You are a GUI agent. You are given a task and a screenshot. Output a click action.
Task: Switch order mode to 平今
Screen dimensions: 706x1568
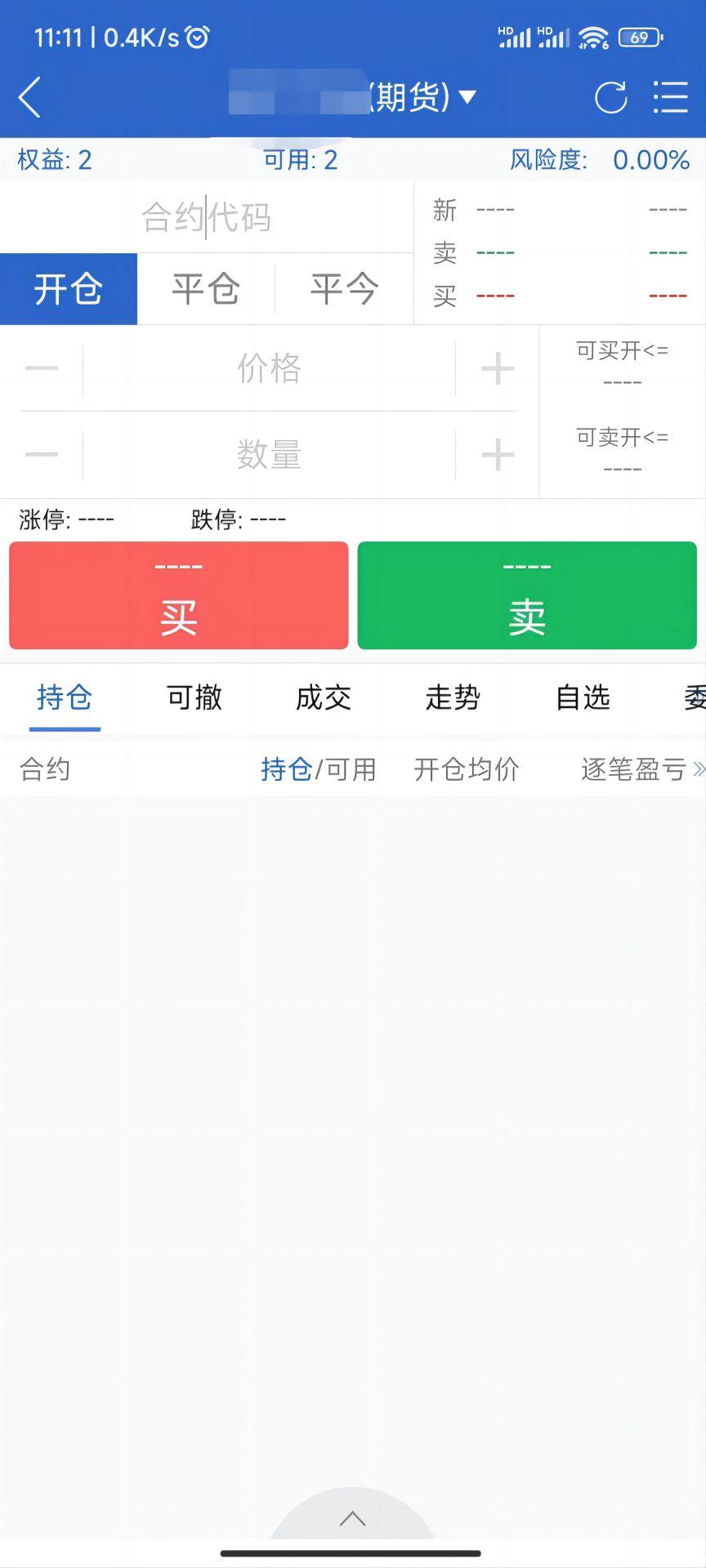342,287
